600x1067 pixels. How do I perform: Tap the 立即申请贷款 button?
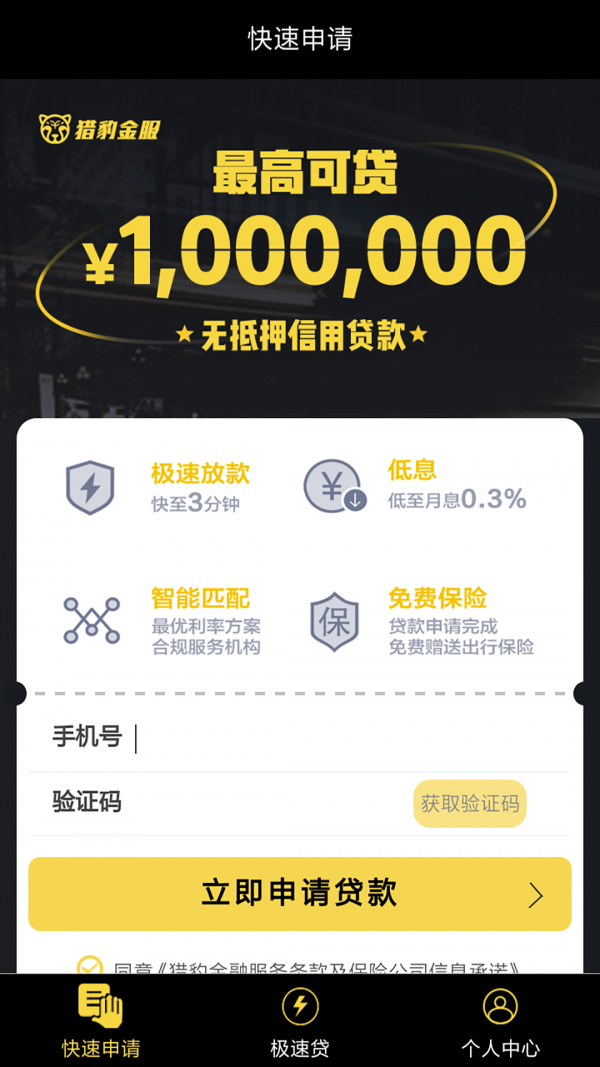pos(300,894)
